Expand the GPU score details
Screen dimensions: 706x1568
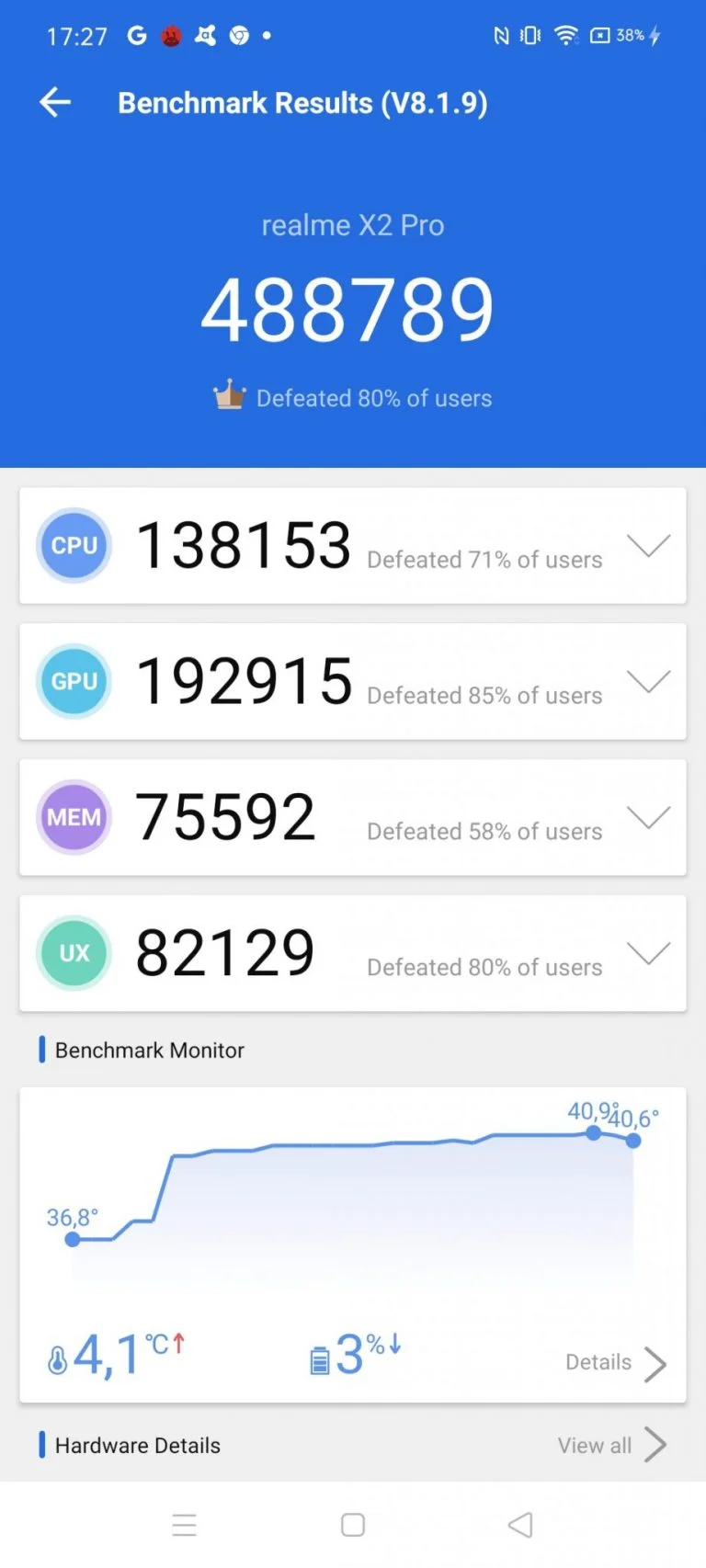click(x=649, y=681)
